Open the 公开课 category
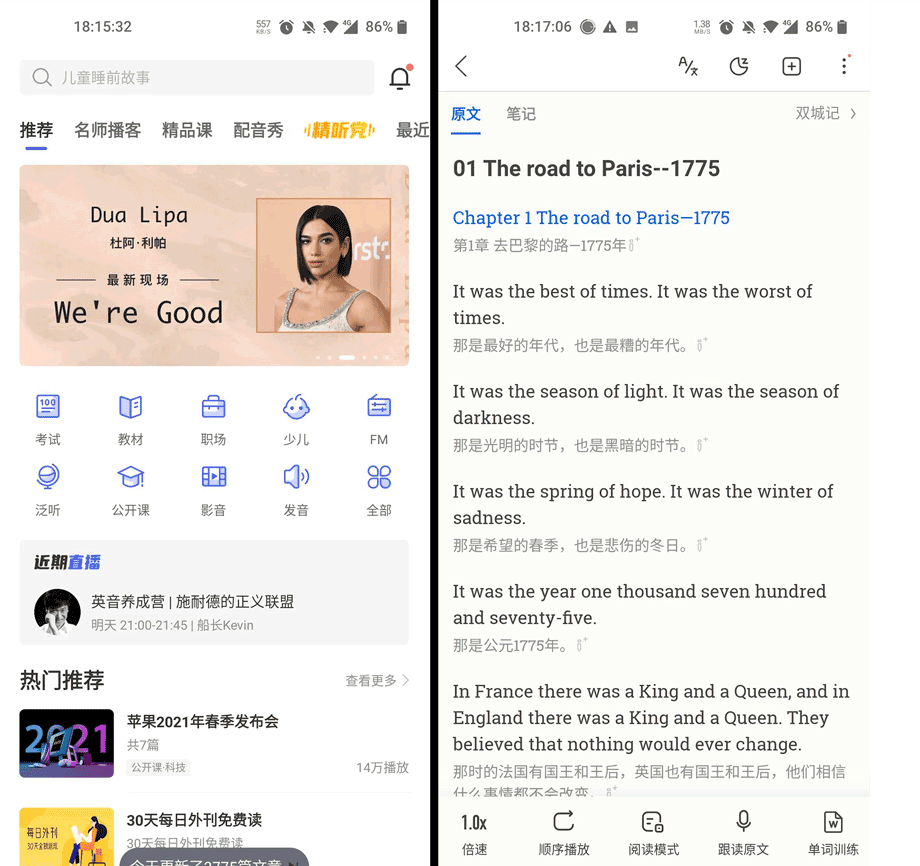920x866 pixels. tap(130, 488)
